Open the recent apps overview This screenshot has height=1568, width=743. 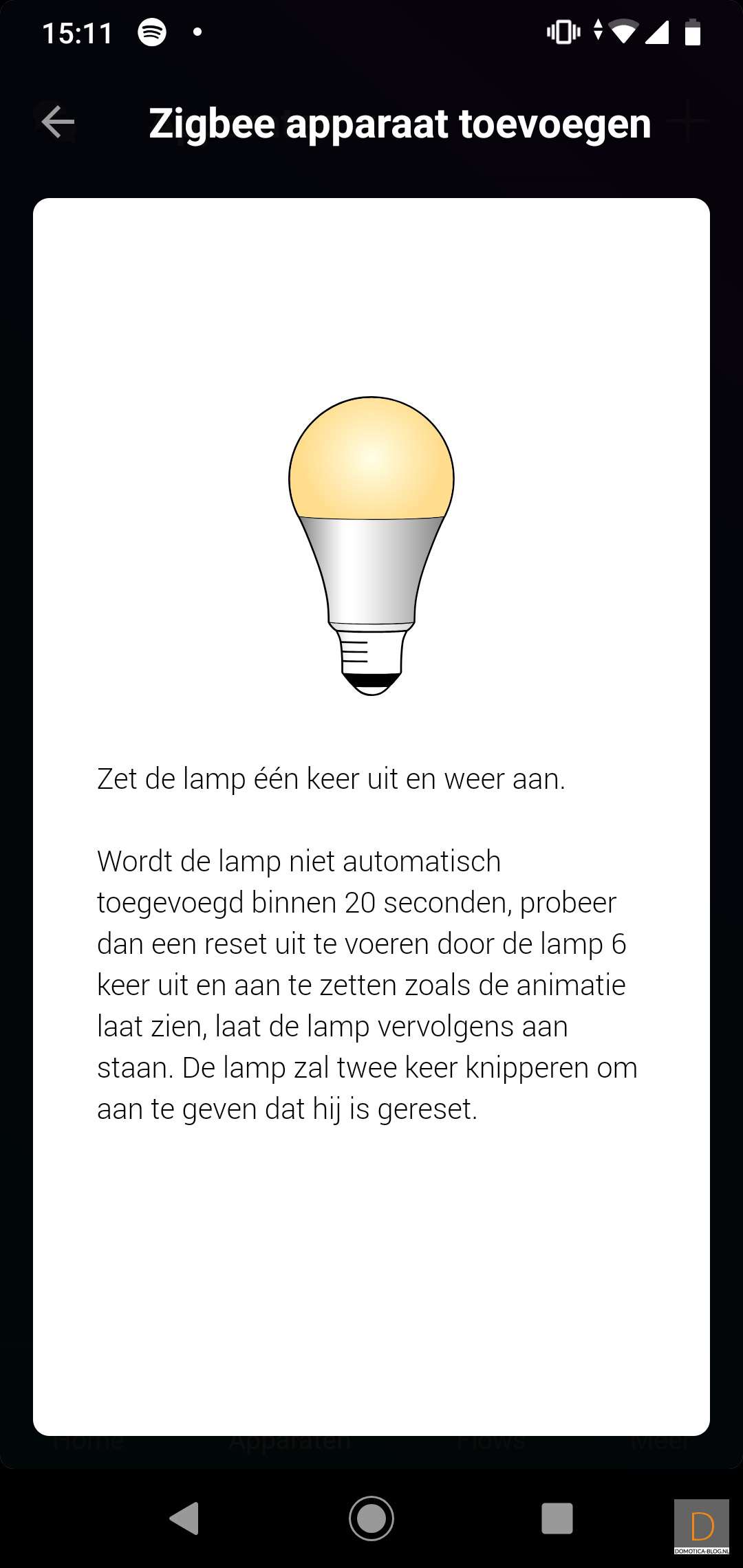557,1518
